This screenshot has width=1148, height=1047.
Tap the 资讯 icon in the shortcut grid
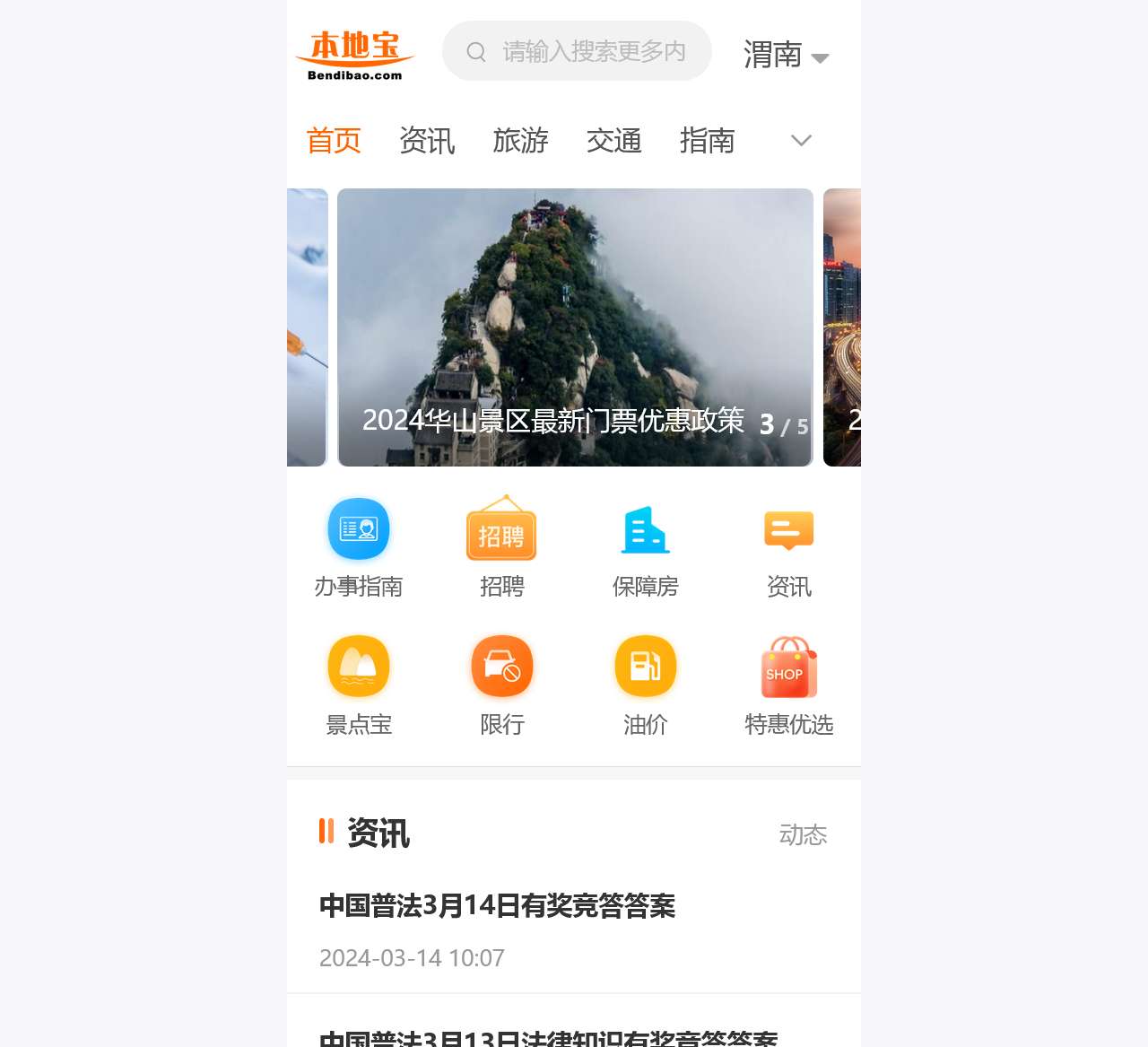coord(788,547)
